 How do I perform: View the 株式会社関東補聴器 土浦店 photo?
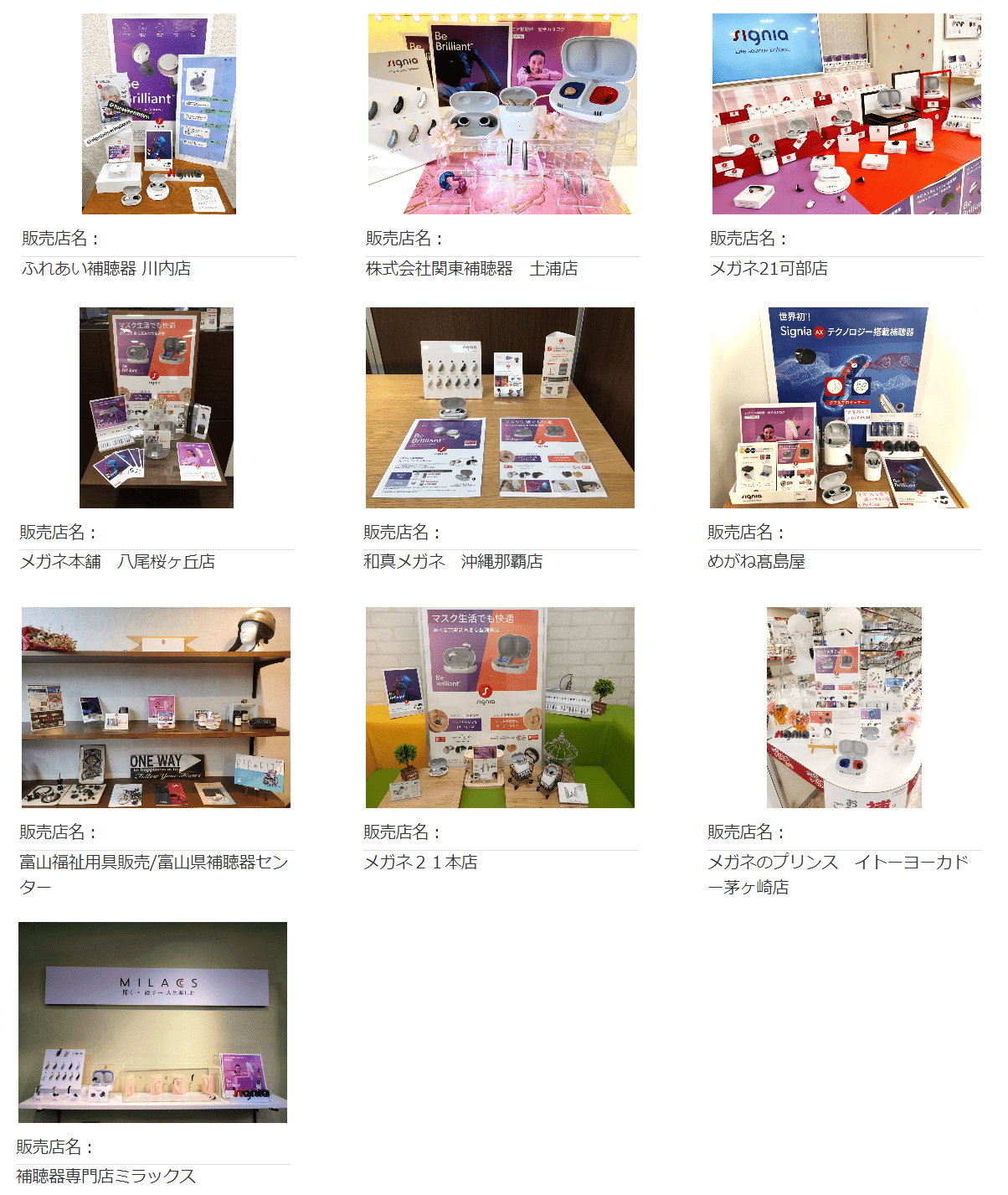tap(502, 114)
